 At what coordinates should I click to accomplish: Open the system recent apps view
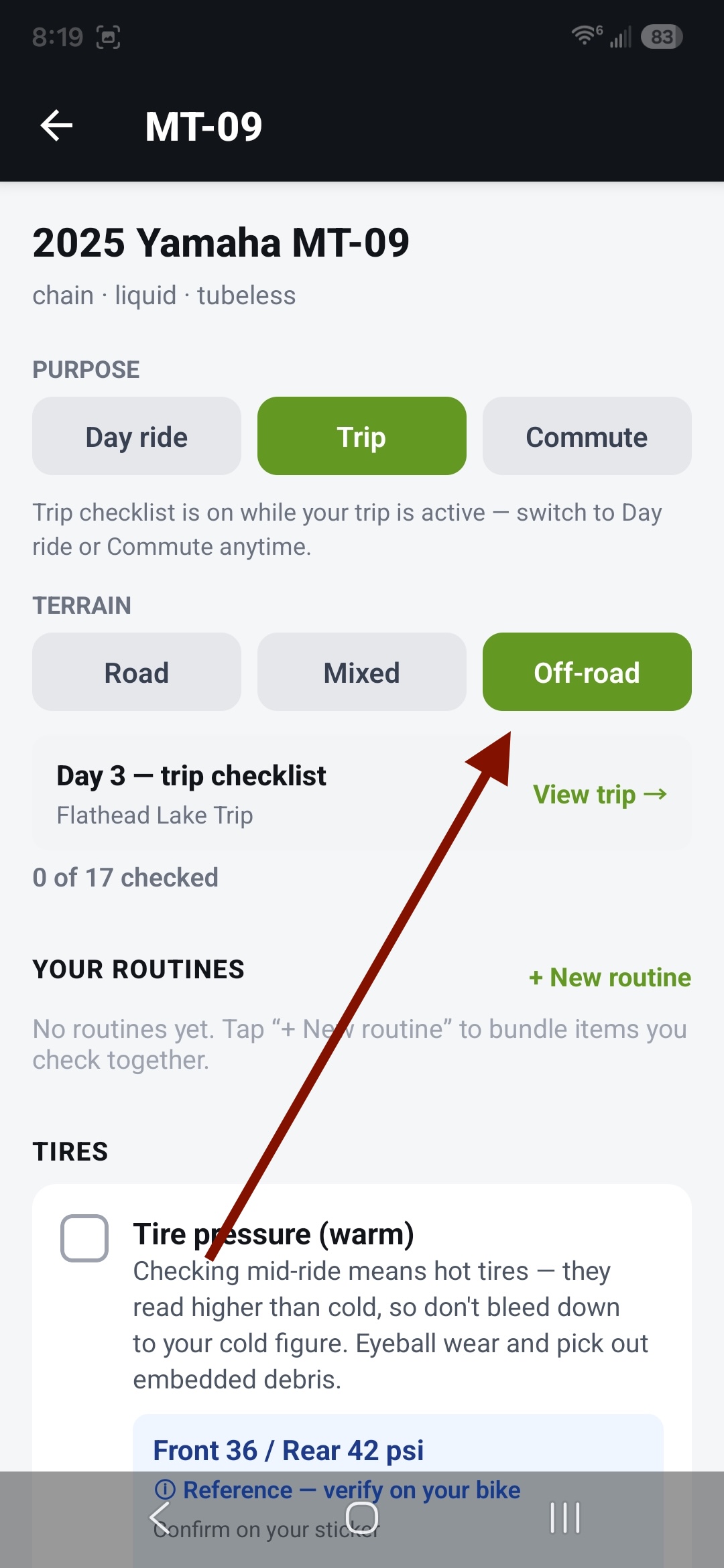click(564, 1518)
